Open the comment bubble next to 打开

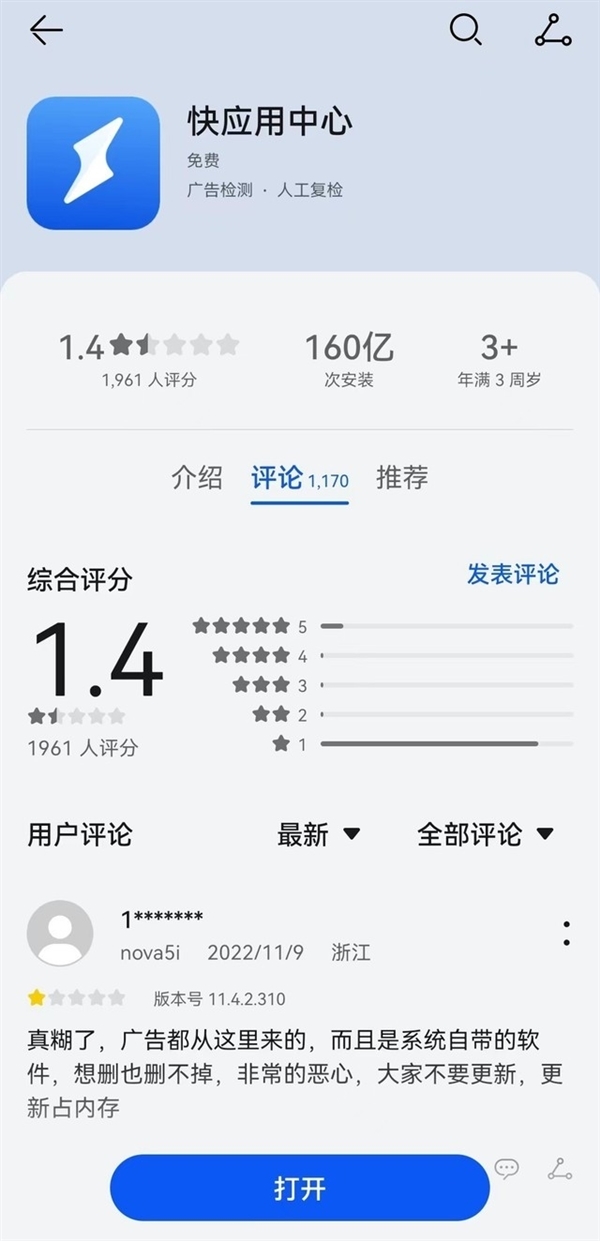pos(507,1168)
